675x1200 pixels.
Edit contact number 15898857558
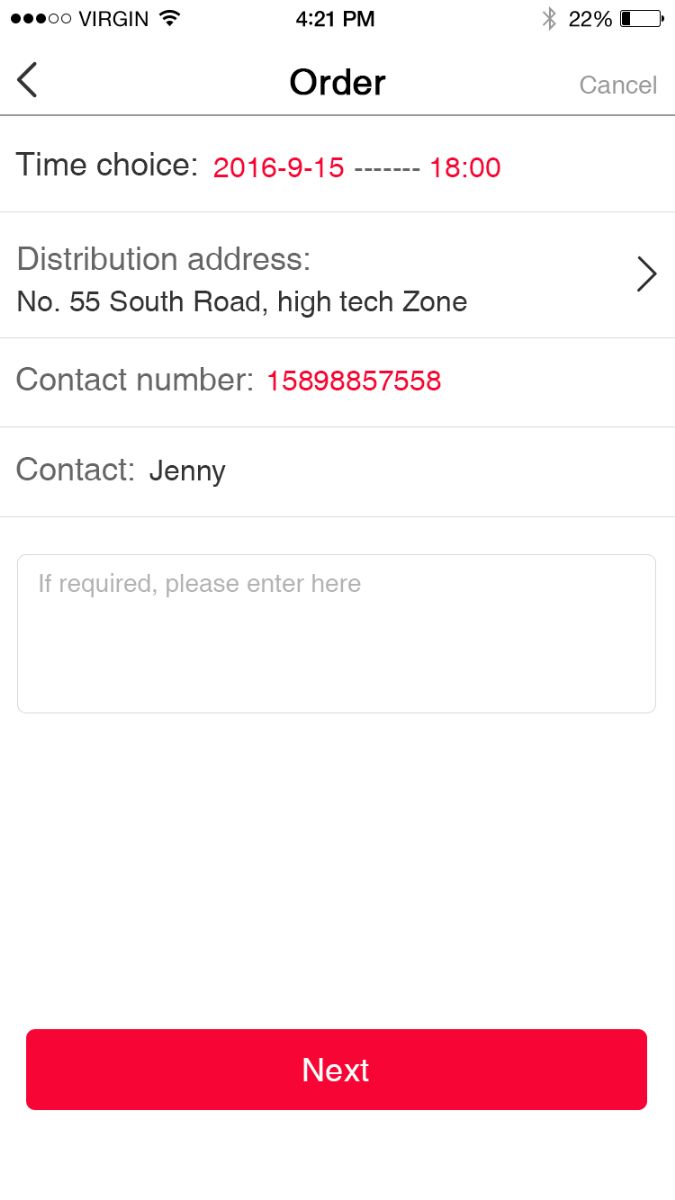337,382
